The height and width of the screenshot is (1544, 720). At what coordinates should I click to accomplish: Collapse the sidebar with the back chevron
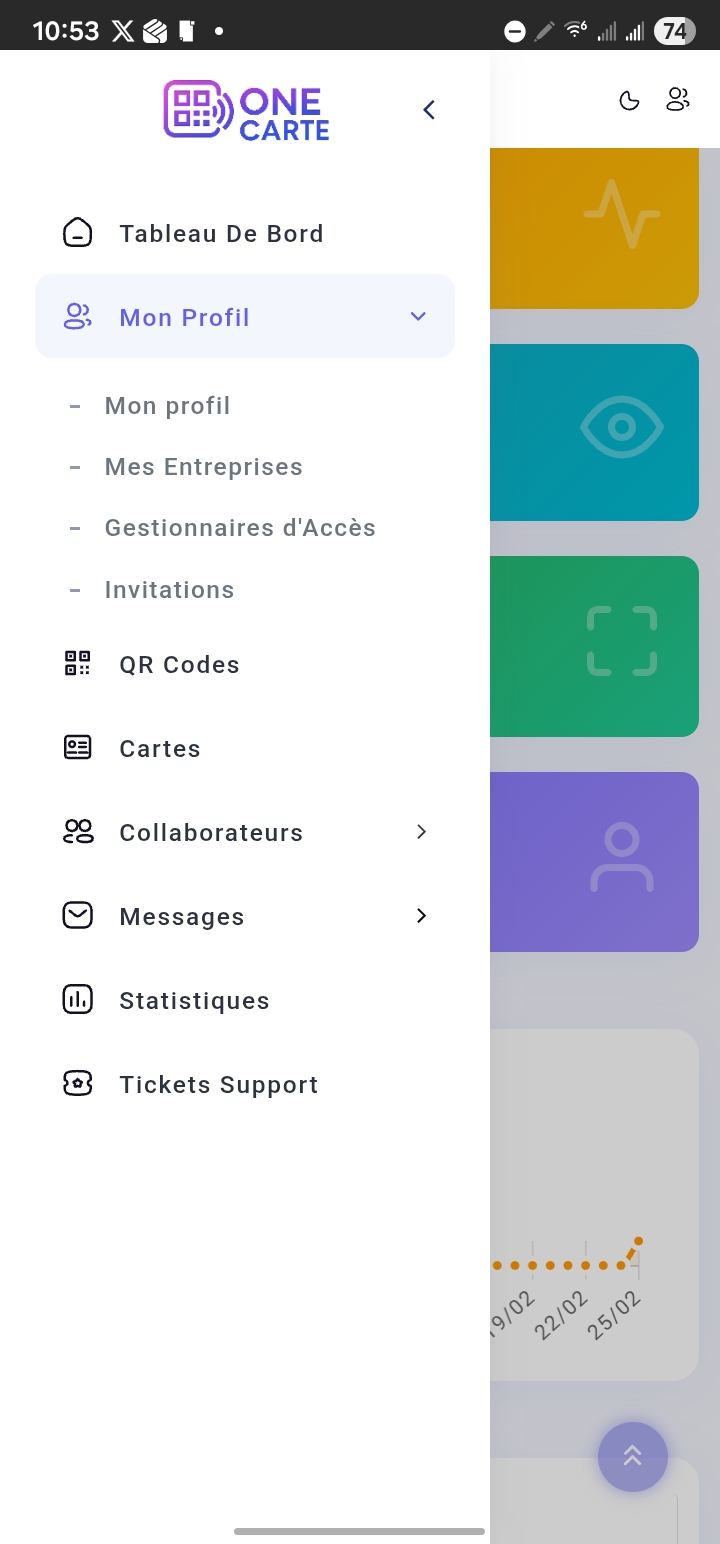coord(429,110)
